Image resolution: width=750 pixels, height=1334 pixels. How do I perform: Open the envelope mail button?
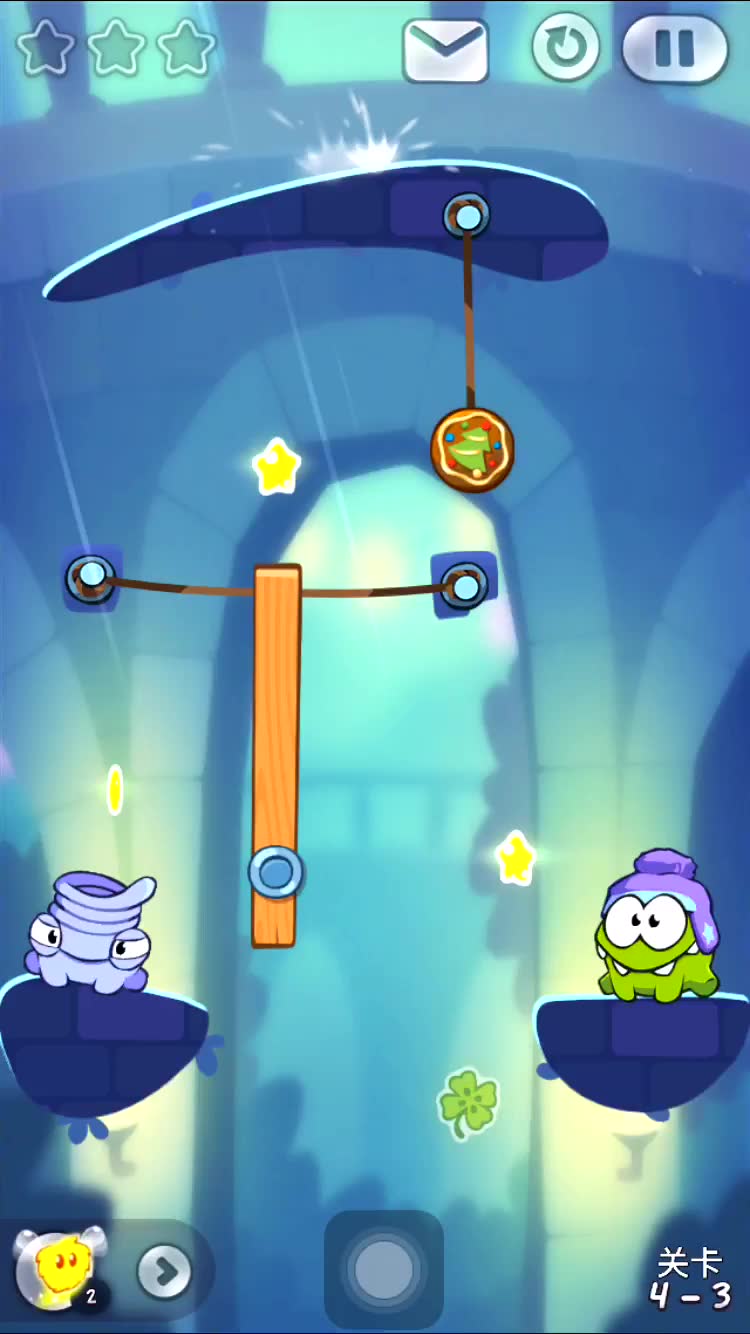click(446, 49)
